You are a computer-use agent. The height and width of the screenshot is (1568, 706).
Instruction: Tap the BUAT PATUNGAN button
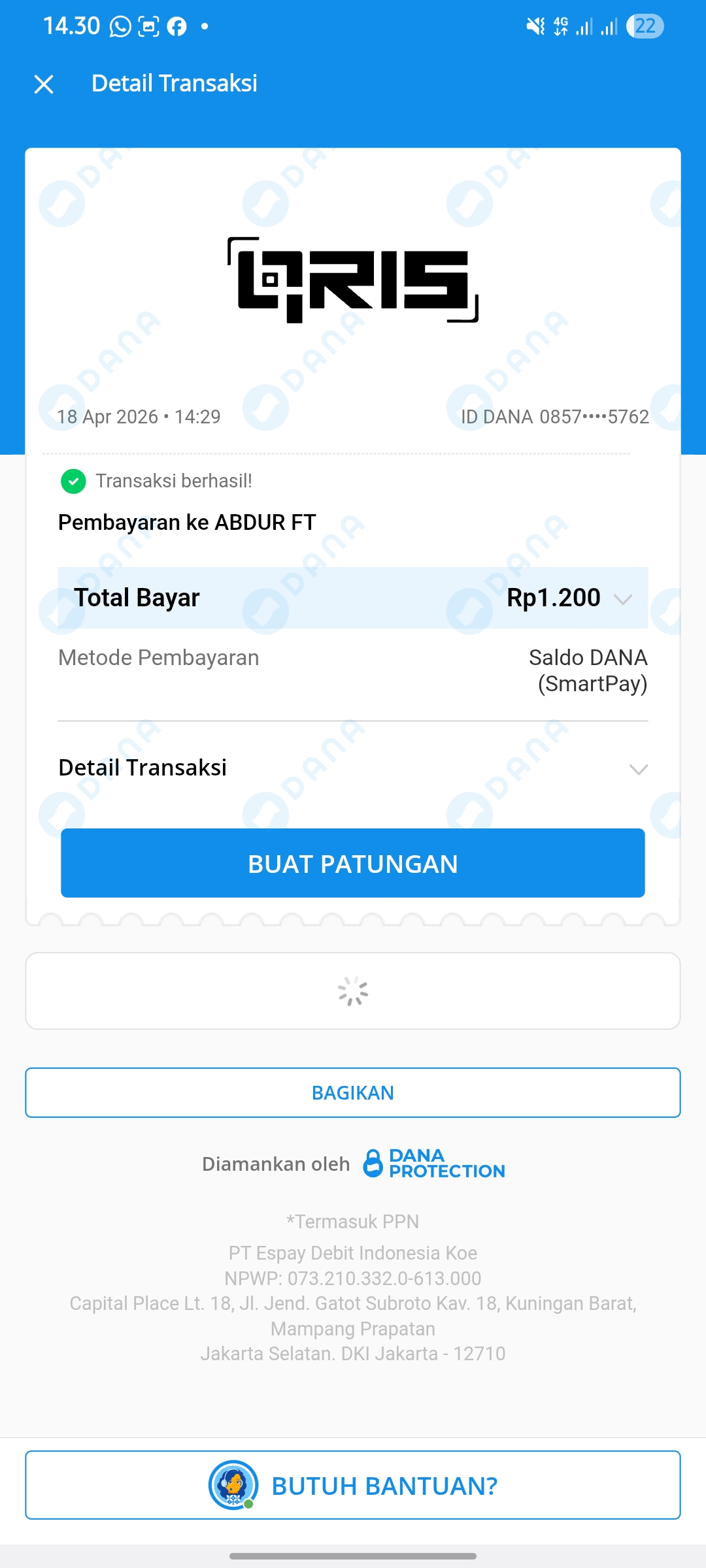click(x=353, y=863)
